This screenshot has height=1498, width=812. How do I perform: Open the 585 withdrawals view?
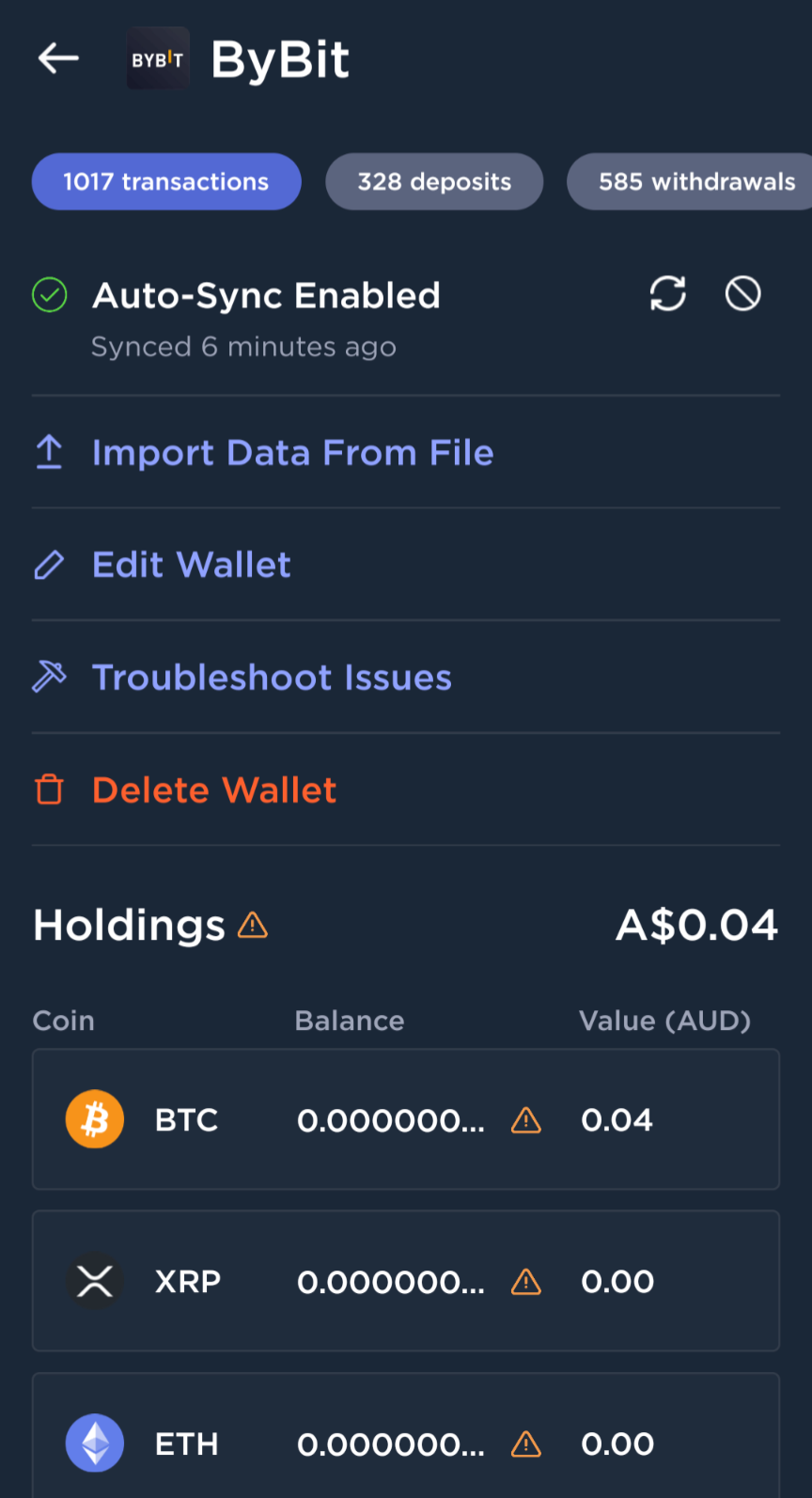point(696,181)
